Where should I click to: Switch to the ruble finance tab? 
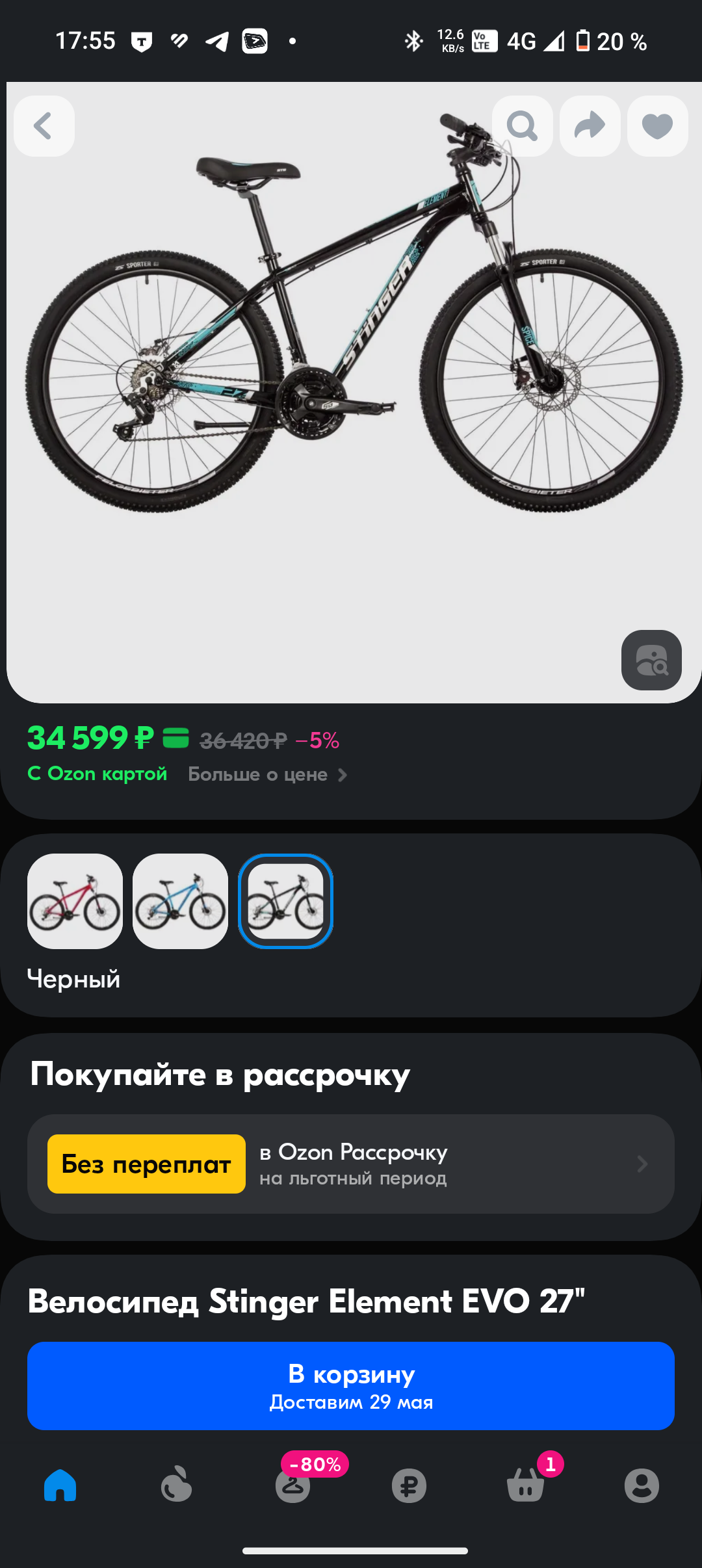pyautogui.click(x=409, y=1485)
